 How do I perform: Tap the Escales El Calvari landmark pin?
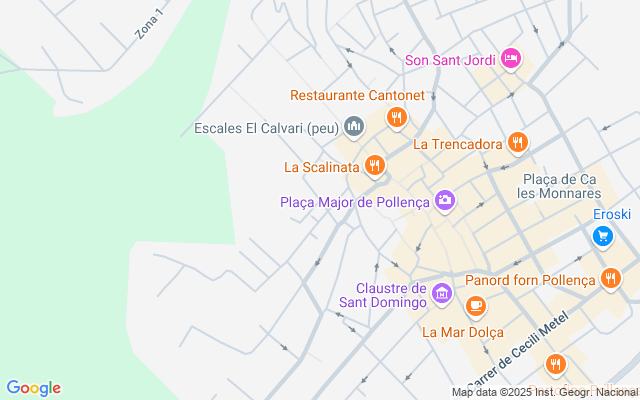(352, 127)
